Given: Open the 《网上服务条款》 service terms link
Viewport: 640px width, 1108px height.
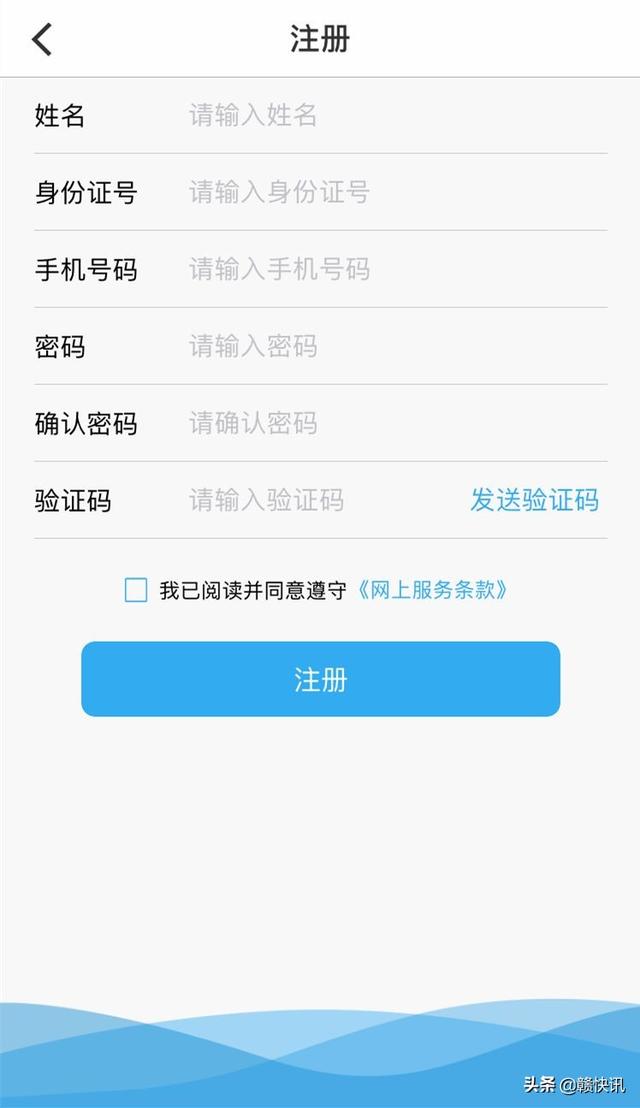Looking at the screenshot, I should click(x=434, y=590).
